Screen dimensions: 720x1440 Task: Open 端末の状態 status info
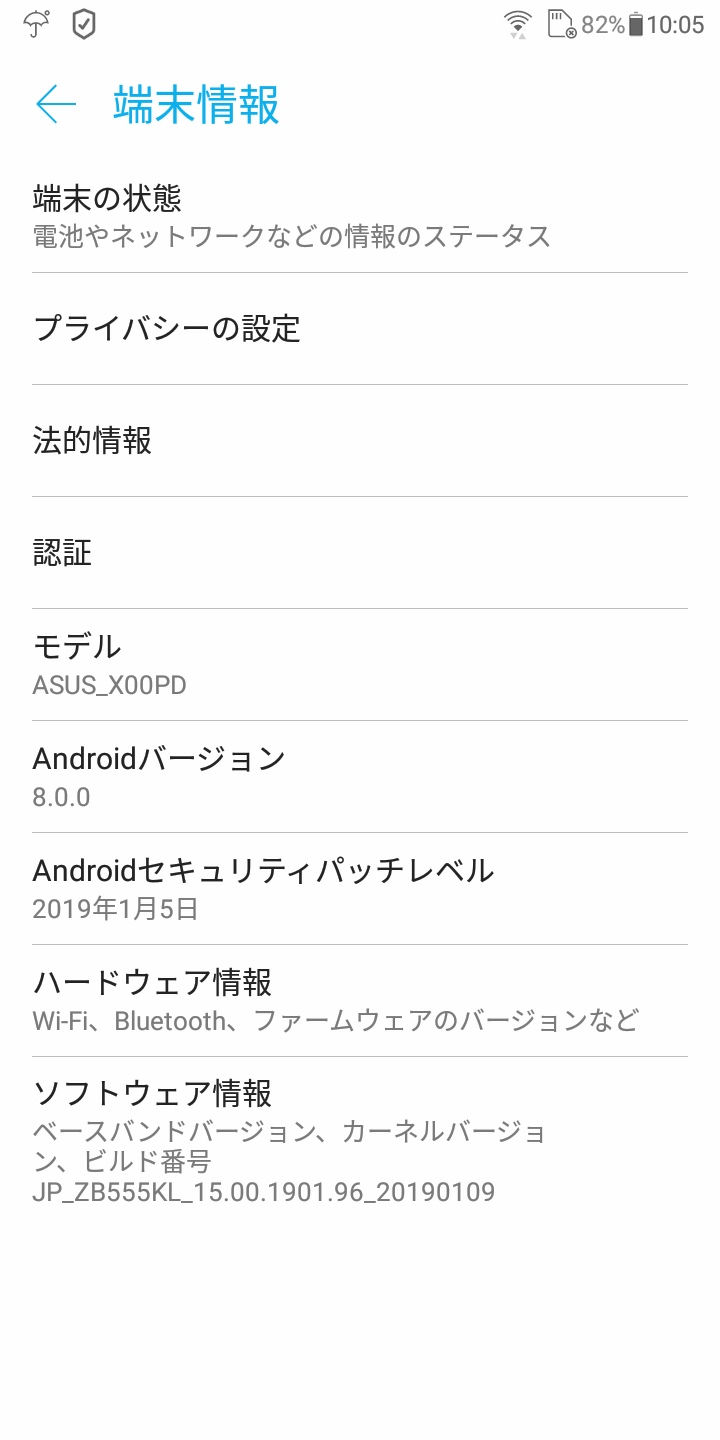tap(360, 216)
